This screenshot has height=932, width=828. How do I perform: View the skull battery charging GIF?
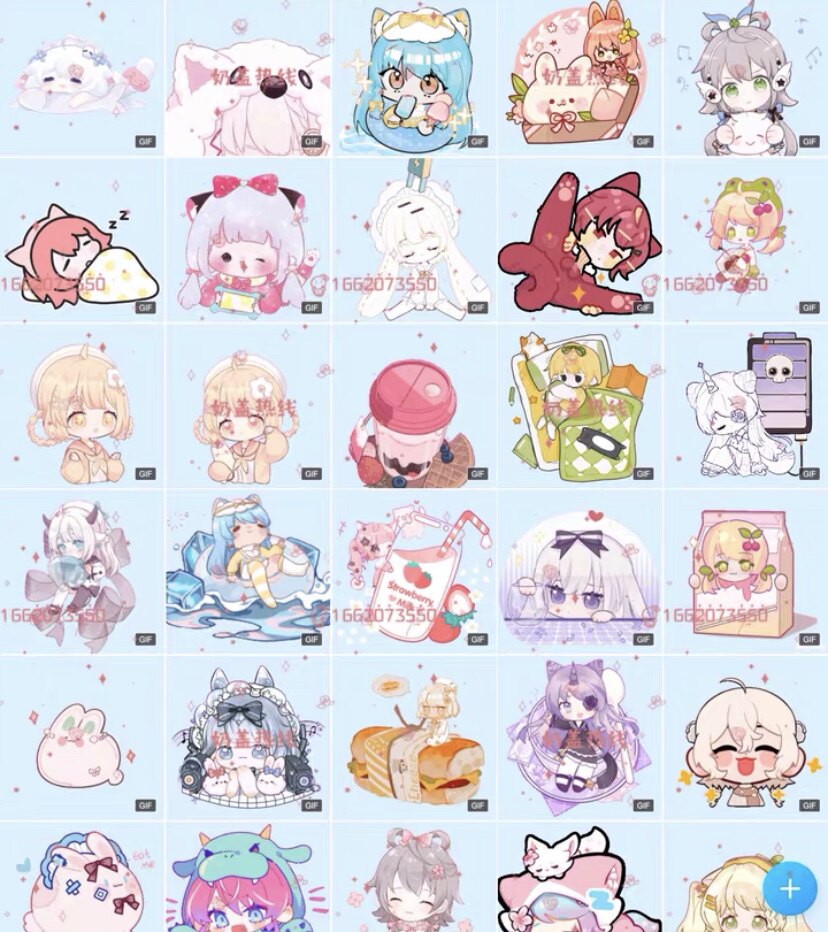tap(746, 406)
